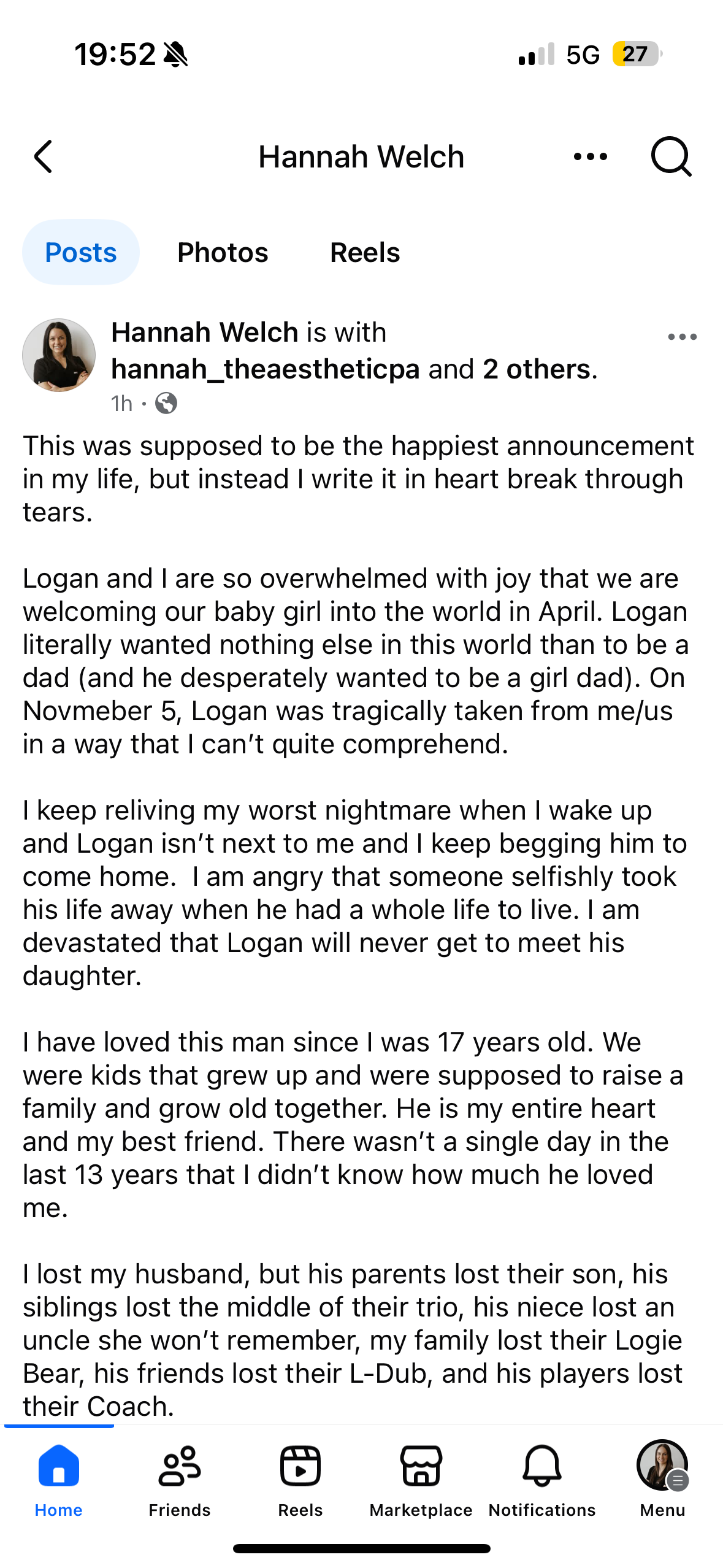Switch to the Photos tab

(x=223, y=252)
